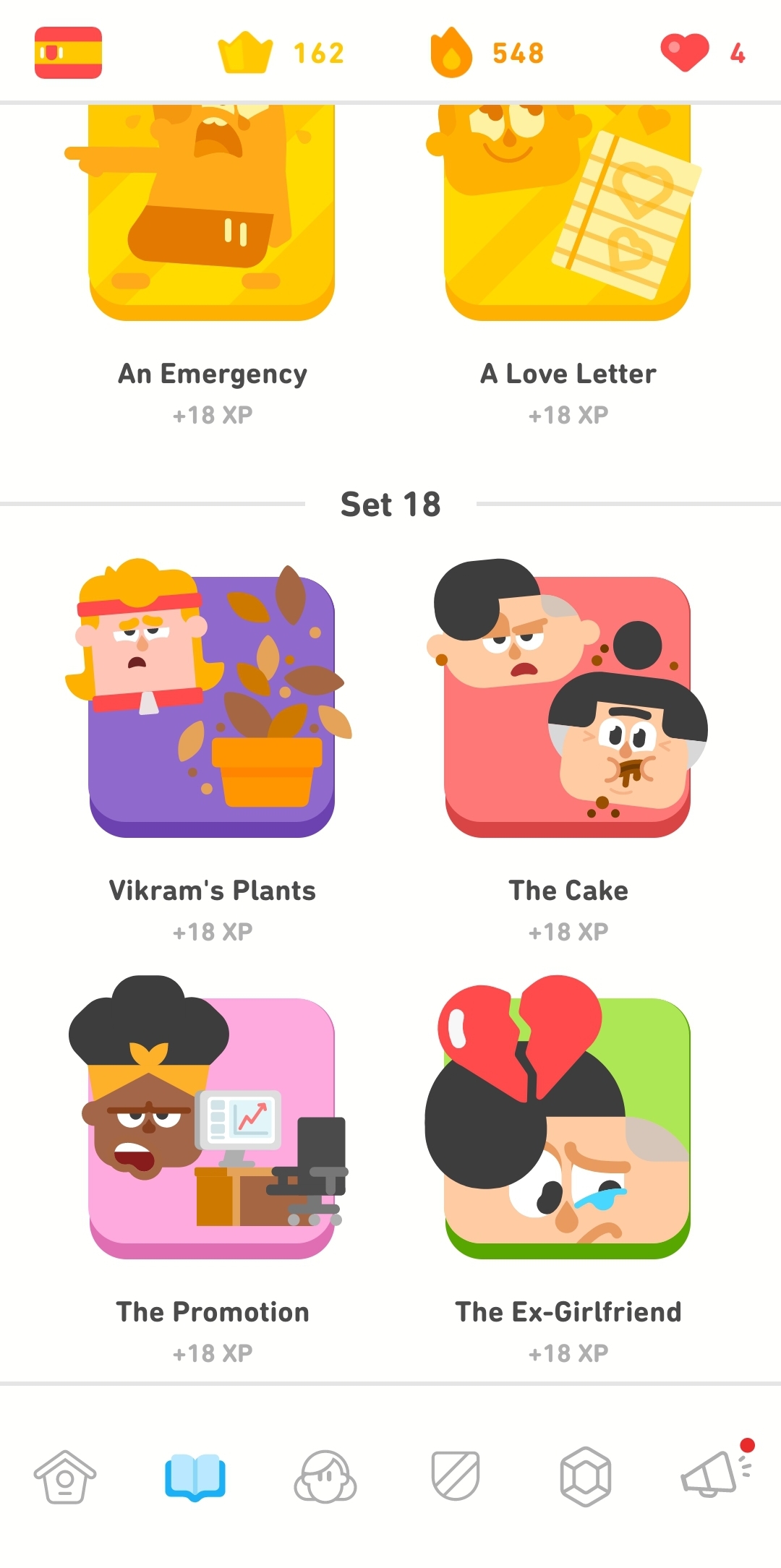
Task: Start the Vikram's Plants story
Action: 212,705
